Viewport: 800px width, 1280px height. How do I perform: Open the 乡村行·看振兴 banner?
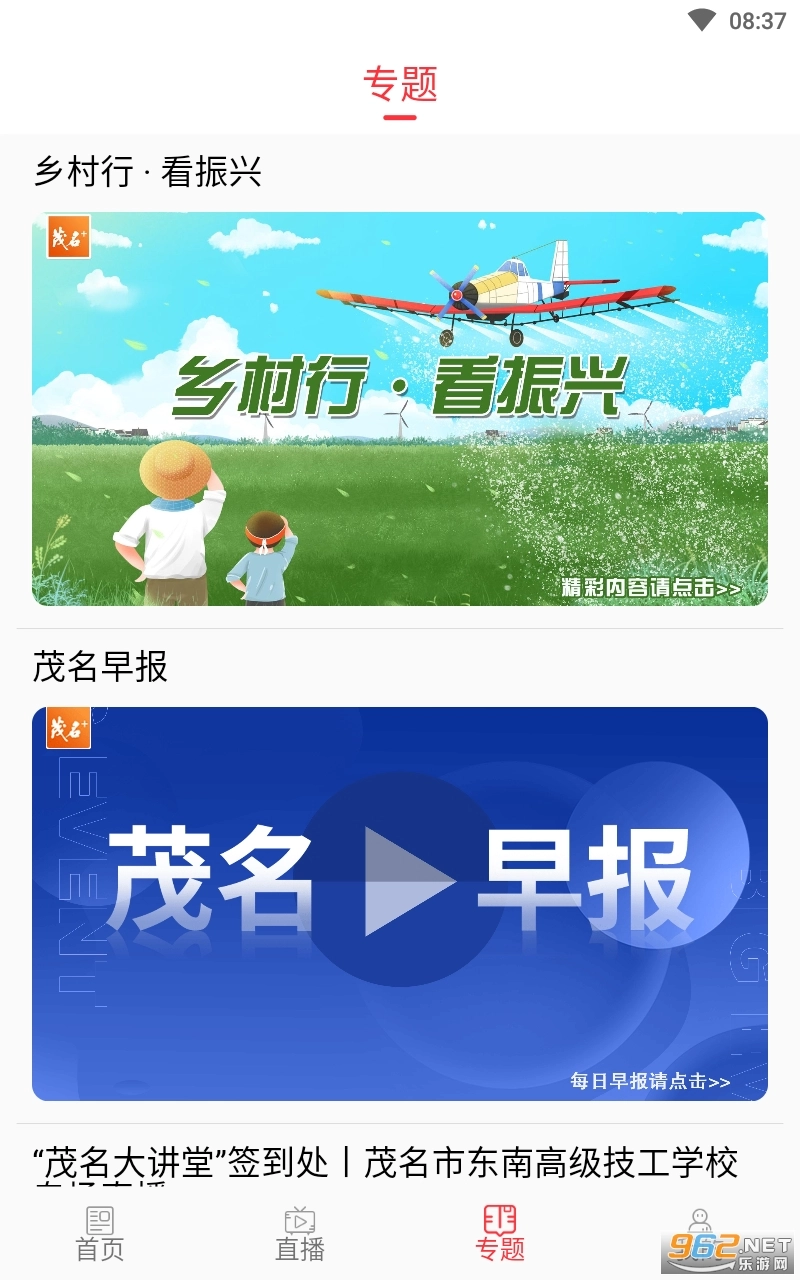point(400,408)
